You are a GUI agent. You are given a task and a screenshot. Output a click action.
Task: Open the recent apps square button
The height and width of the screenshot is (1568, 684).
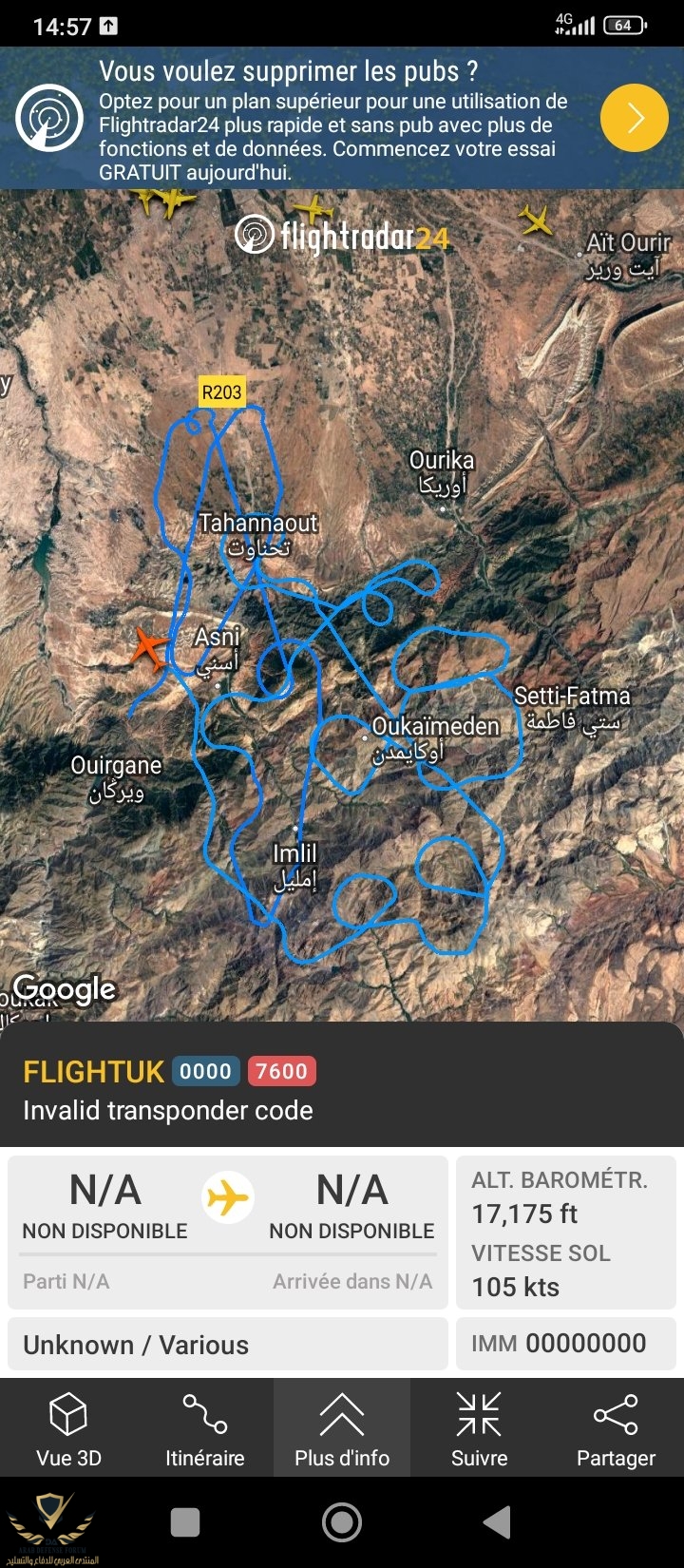coord(185,1522)
